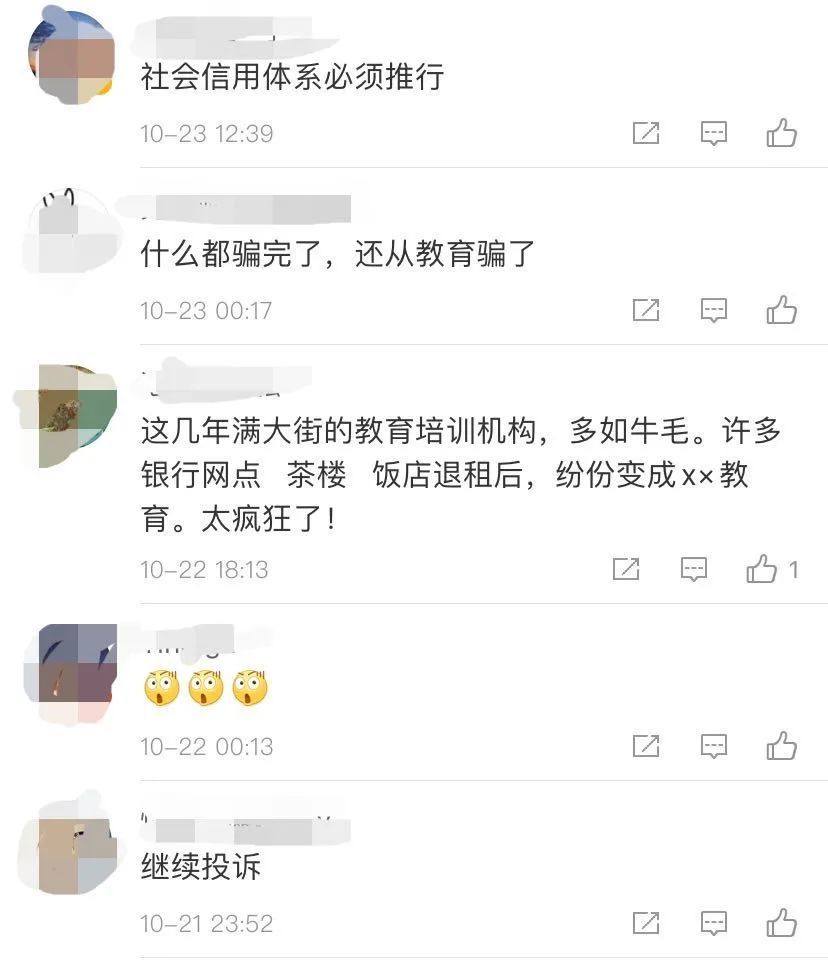Click the first surprised-face emoji
Viewport: 828px width, 963px height.
pyautogui.click(x=162, y=688)
